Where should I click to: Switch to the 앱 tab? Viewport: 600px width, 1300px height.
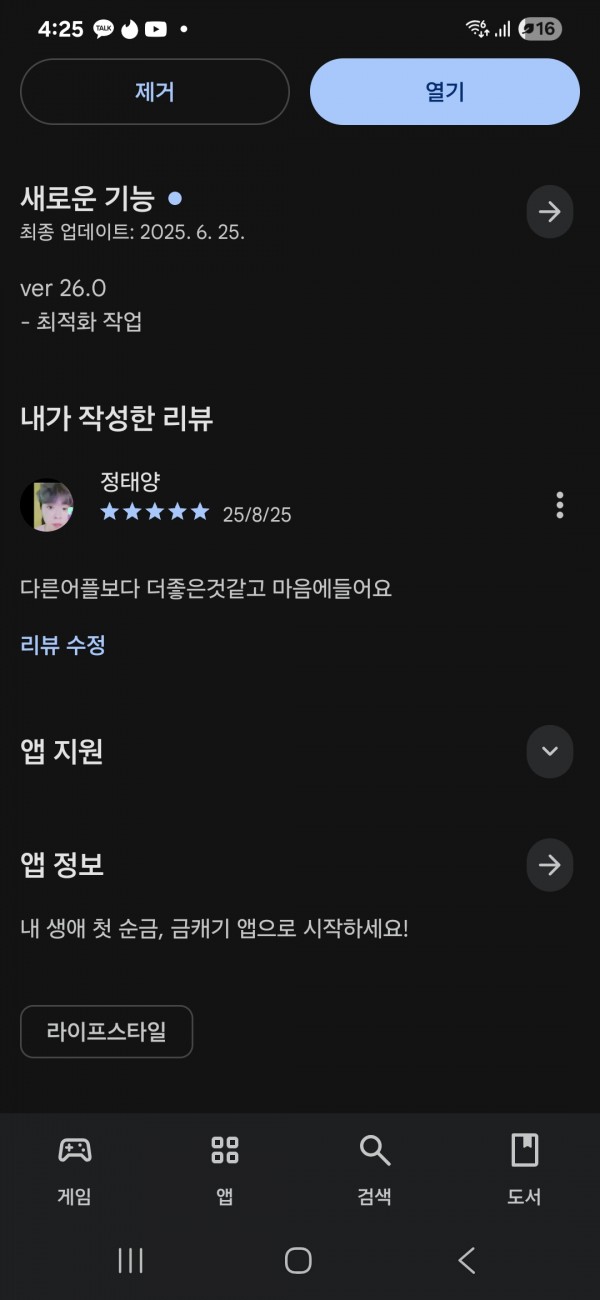[x=225, y=1170]
